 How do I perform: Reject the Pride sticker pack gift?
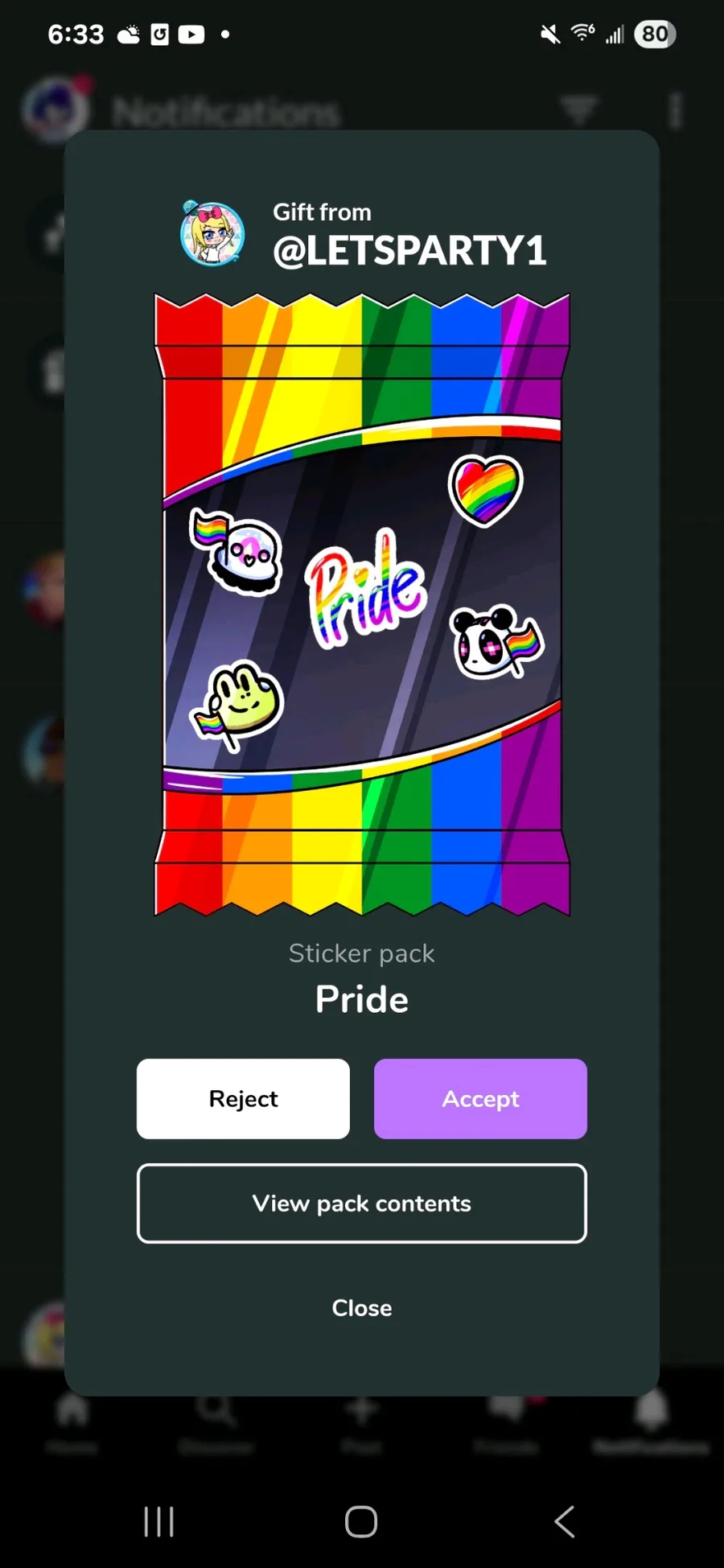(x=243, y=1098)
